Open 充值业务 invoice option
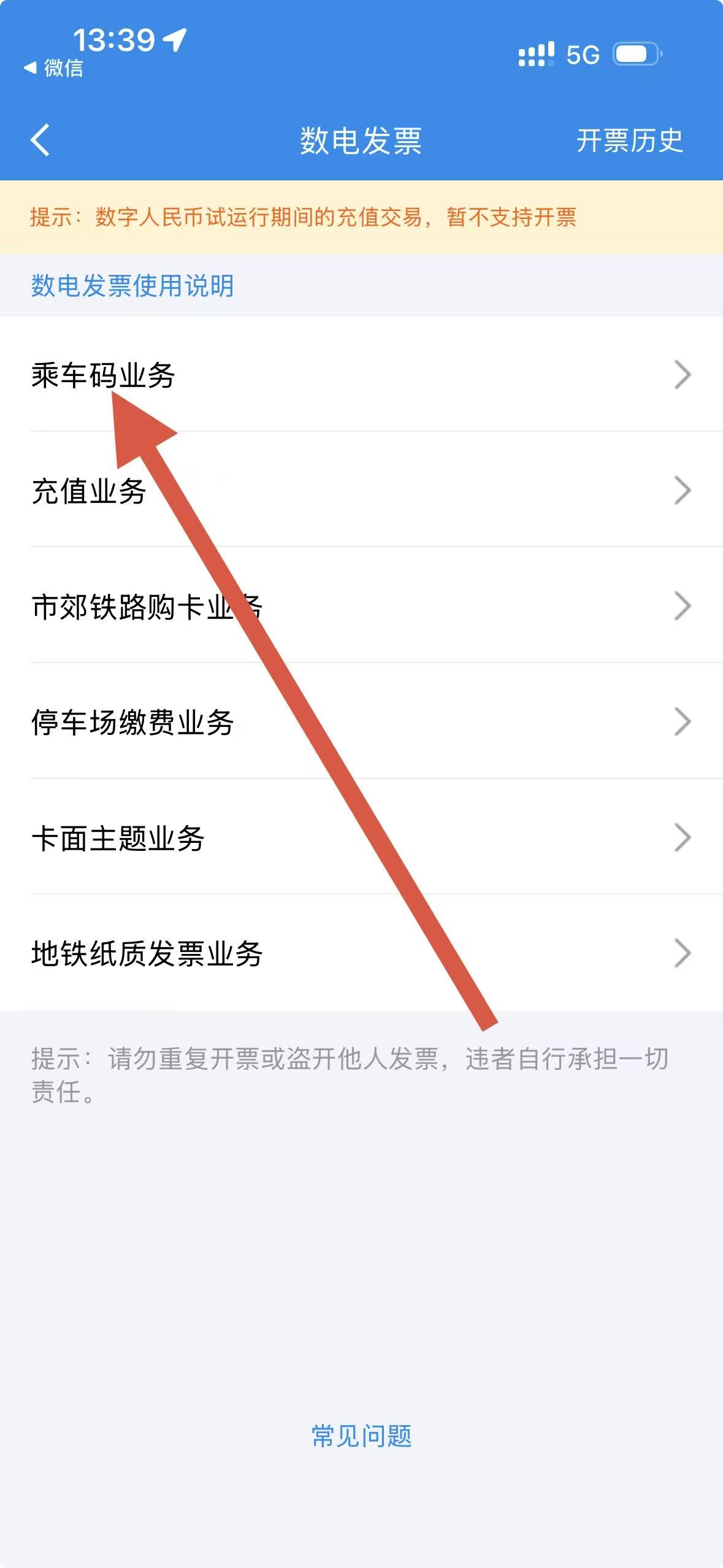This screenshot has width=723, height=1568. pos(361,491)
